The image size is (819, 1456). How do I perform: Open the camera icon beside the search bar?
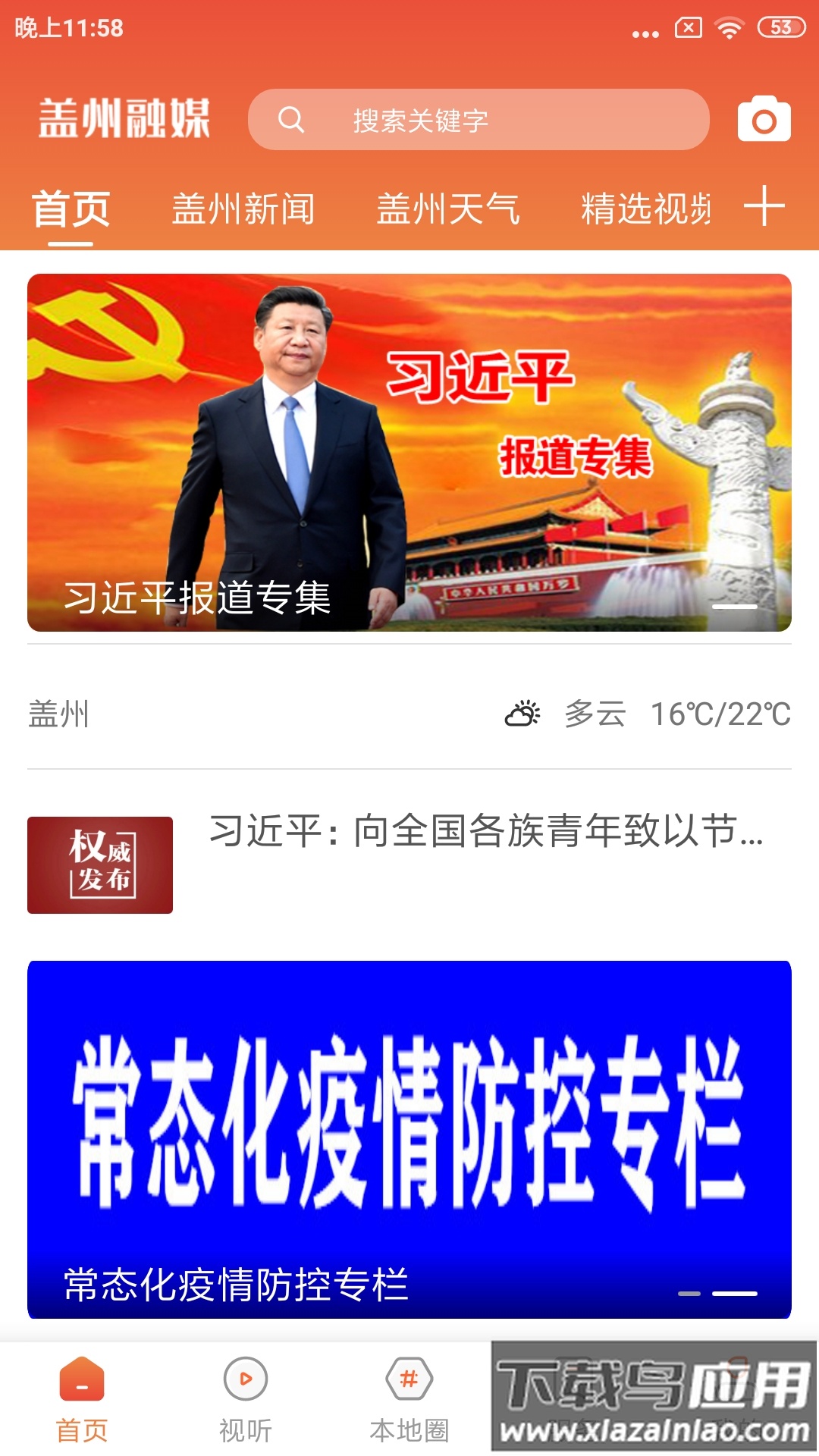(x=764, y=119)
